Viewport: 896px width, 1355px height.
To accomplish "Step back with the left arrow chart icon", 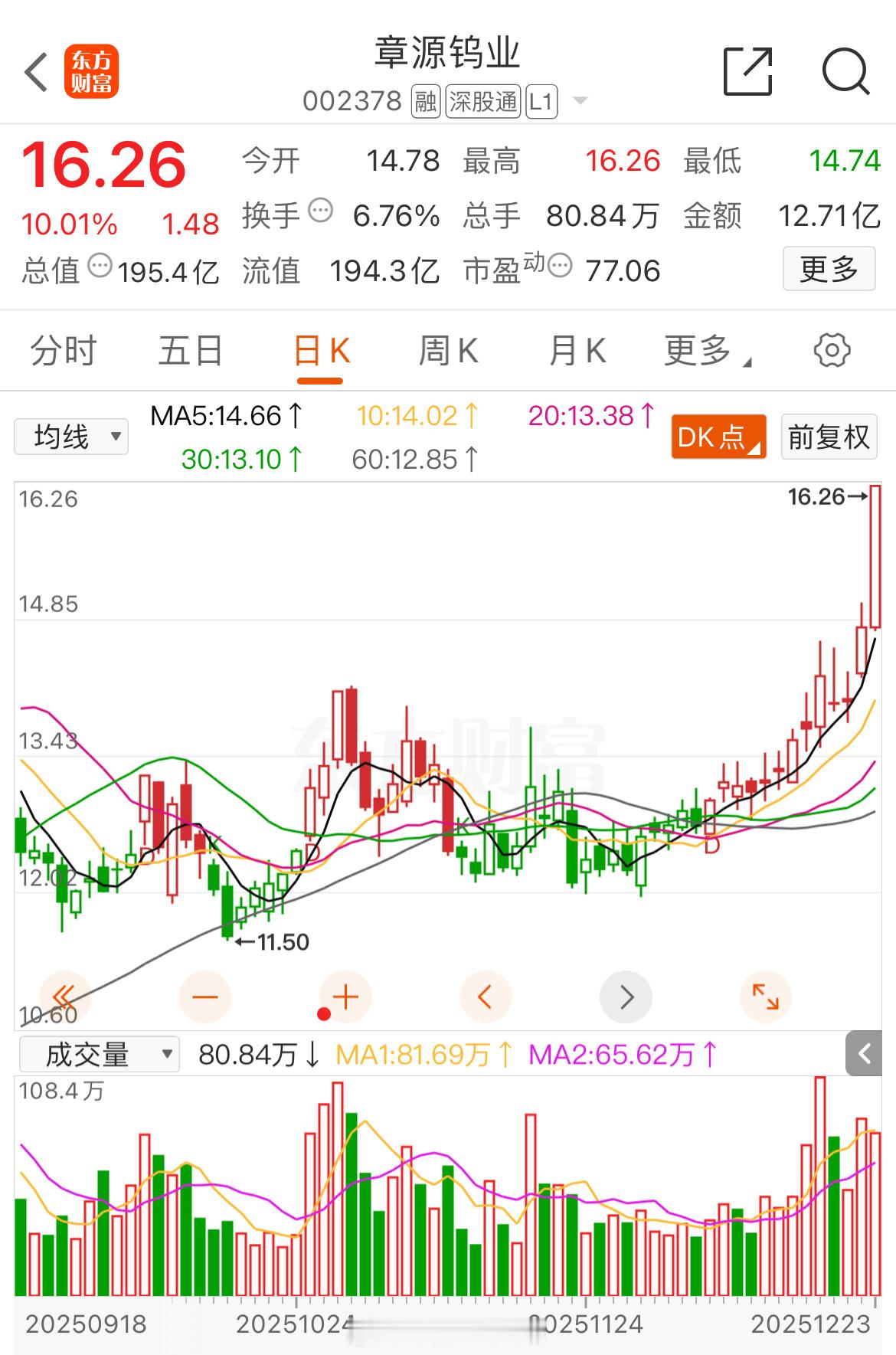I will 485,997.
